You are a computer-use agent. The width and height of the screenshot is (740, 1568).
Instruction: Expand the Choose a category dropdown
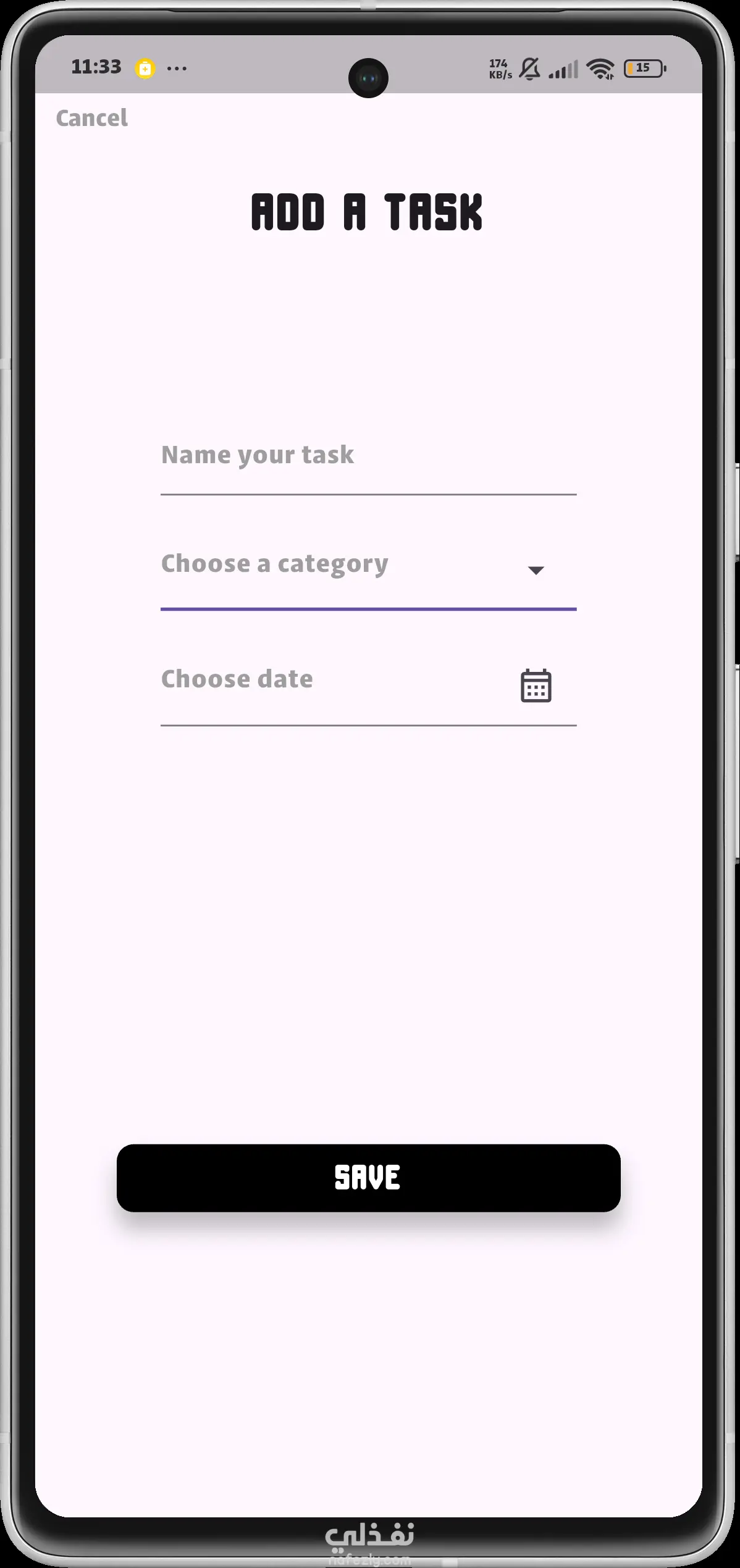pos(535,569)
